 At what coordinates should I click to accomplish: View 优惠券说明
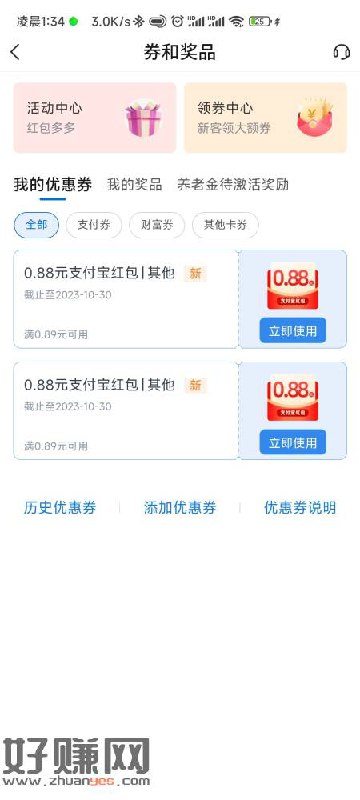point(300,508)
